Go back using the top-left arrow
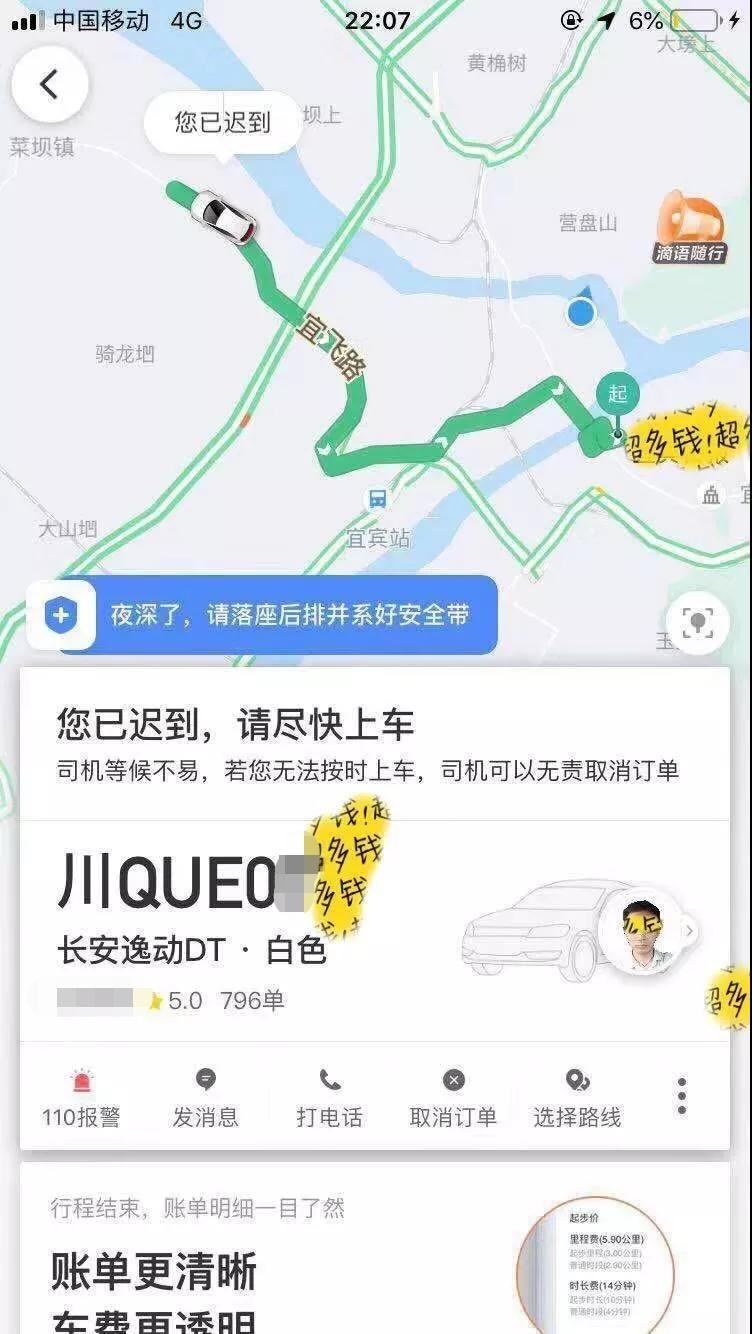 pyautogui.click(x=50, y=85)
